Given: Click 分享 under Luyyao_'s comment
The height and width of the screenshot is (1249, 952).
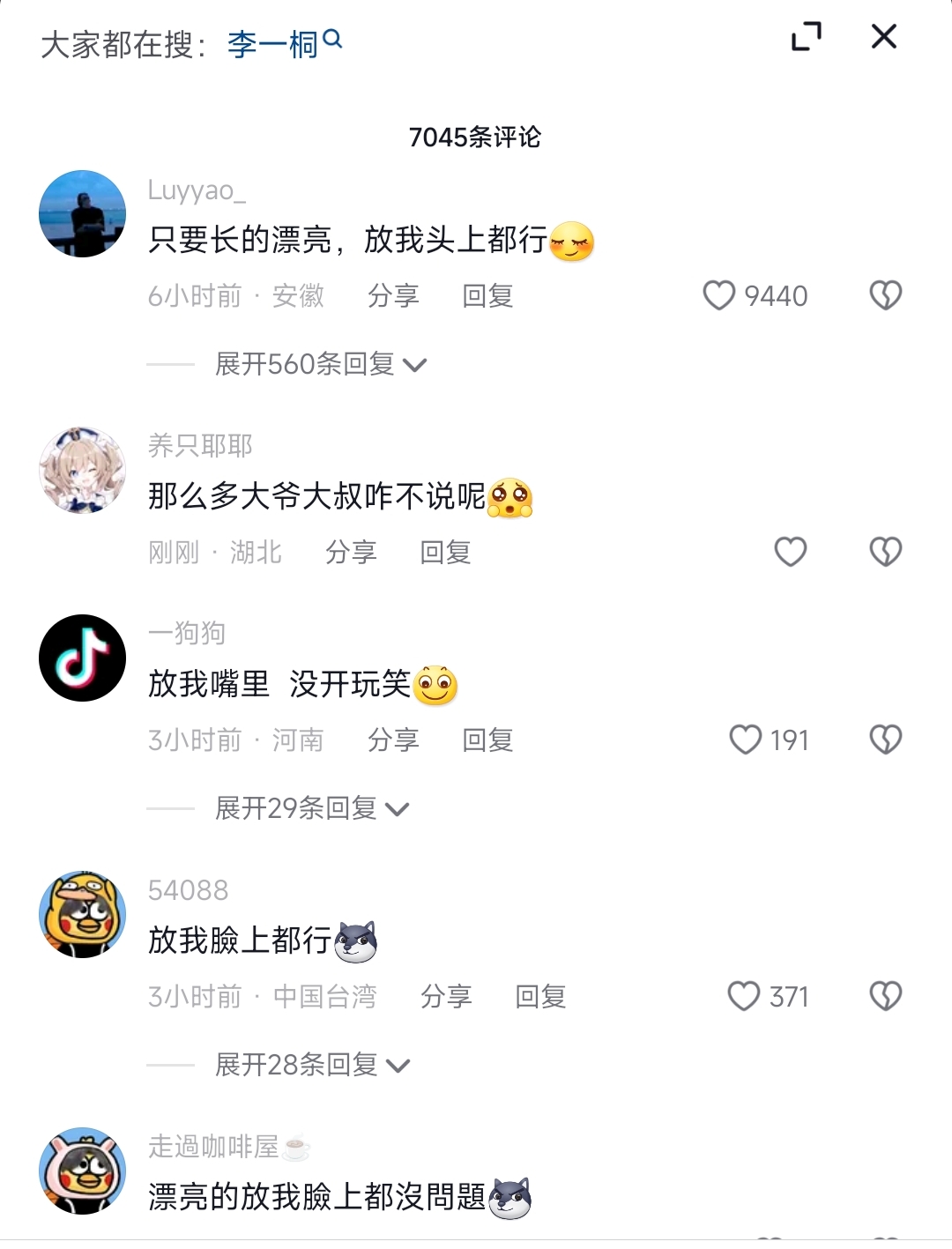Looking at the screenshot, I should [393, 296].
